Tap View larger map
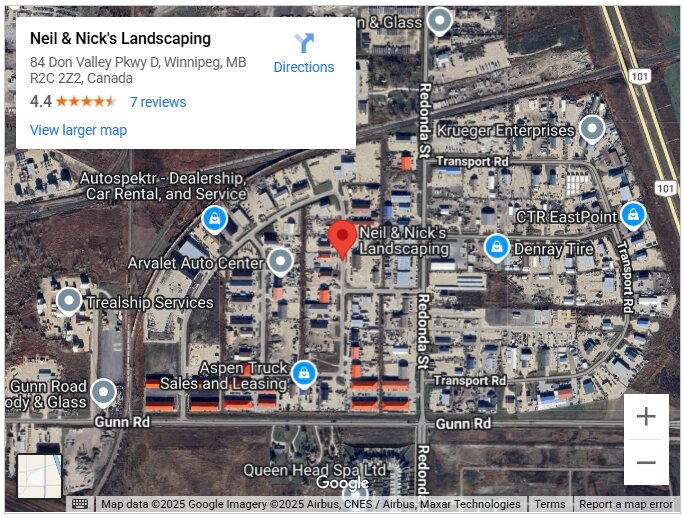 point(78,130)
